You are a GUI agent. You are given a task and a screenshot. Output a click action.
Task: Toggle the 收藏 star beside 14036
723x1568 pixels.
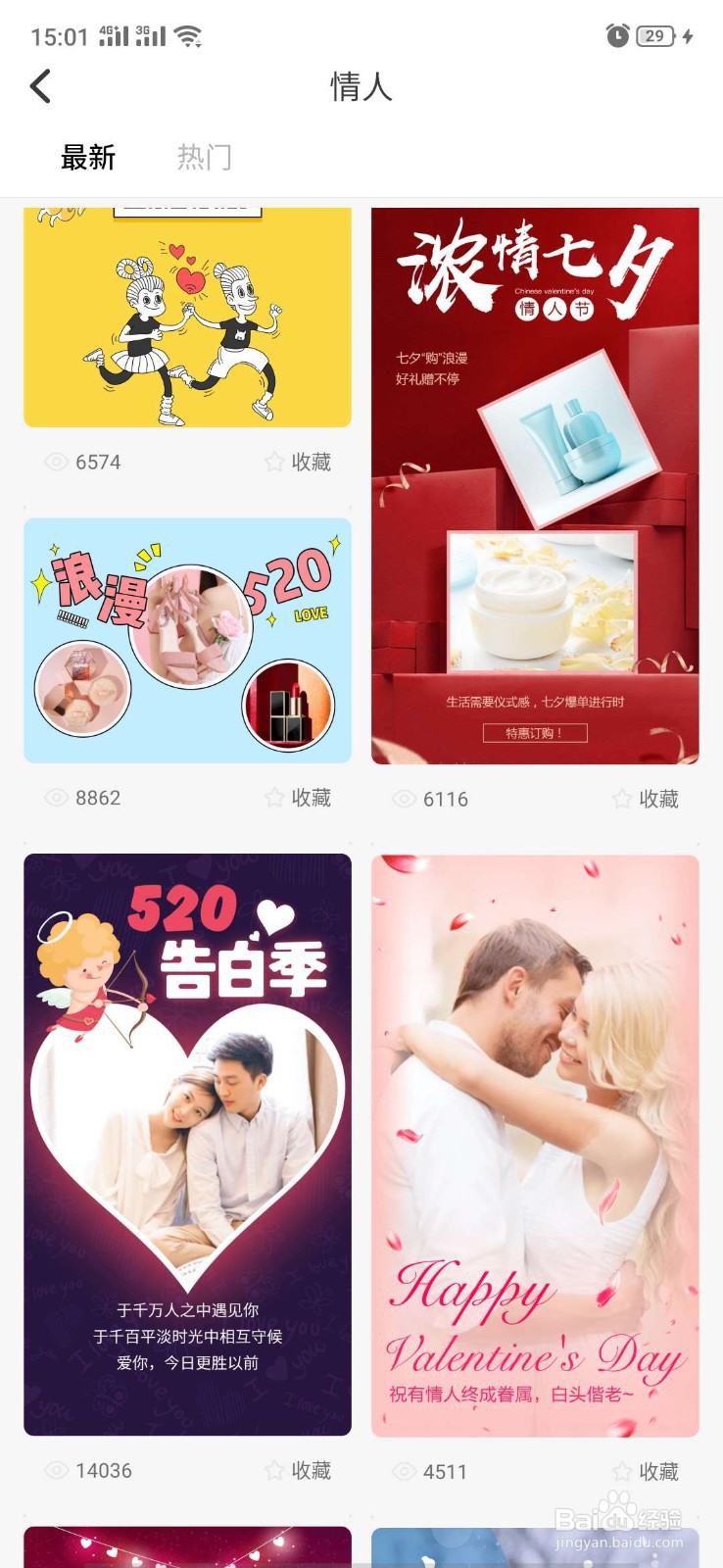coord(273,1470)
